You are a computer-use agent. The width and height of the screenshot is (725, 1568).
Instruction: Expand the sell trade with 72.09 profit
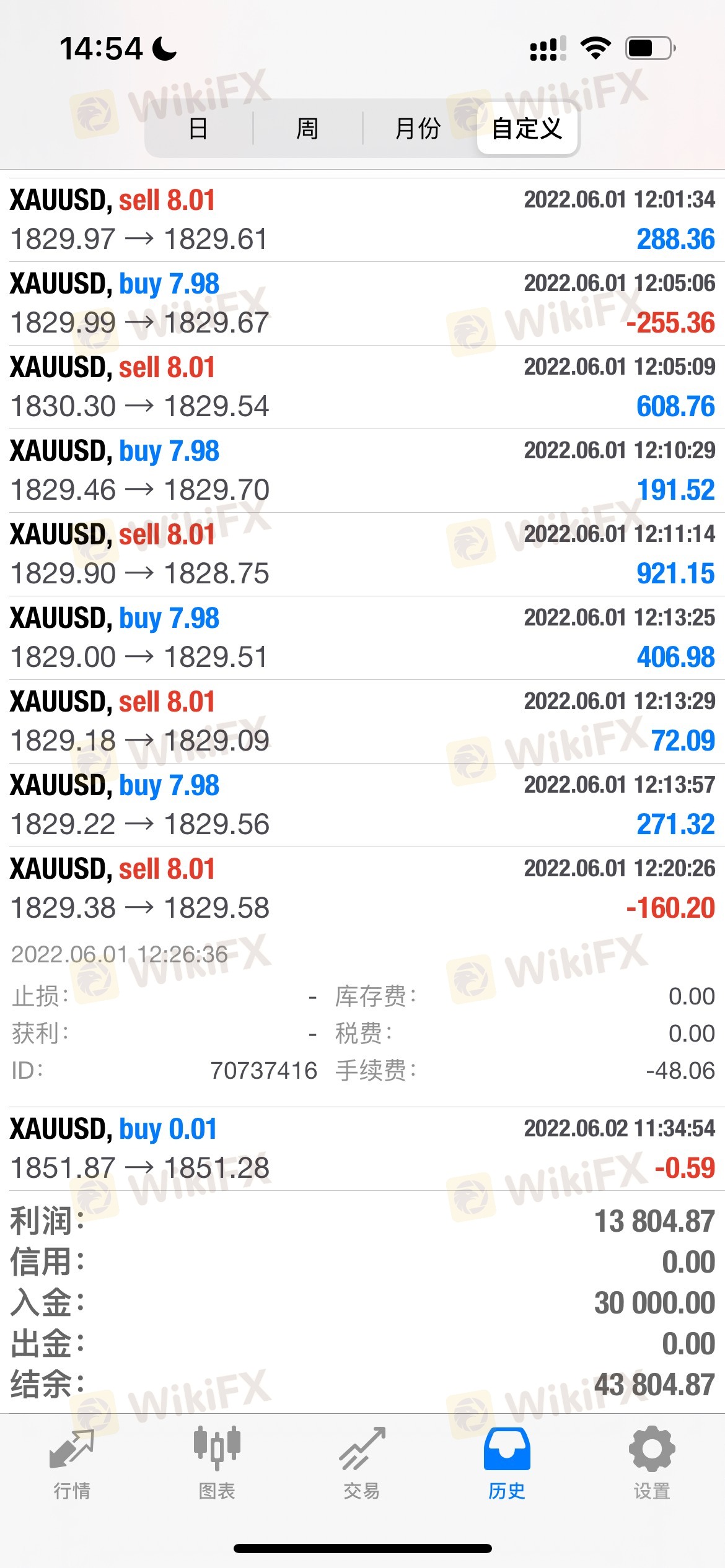[362, 721]
